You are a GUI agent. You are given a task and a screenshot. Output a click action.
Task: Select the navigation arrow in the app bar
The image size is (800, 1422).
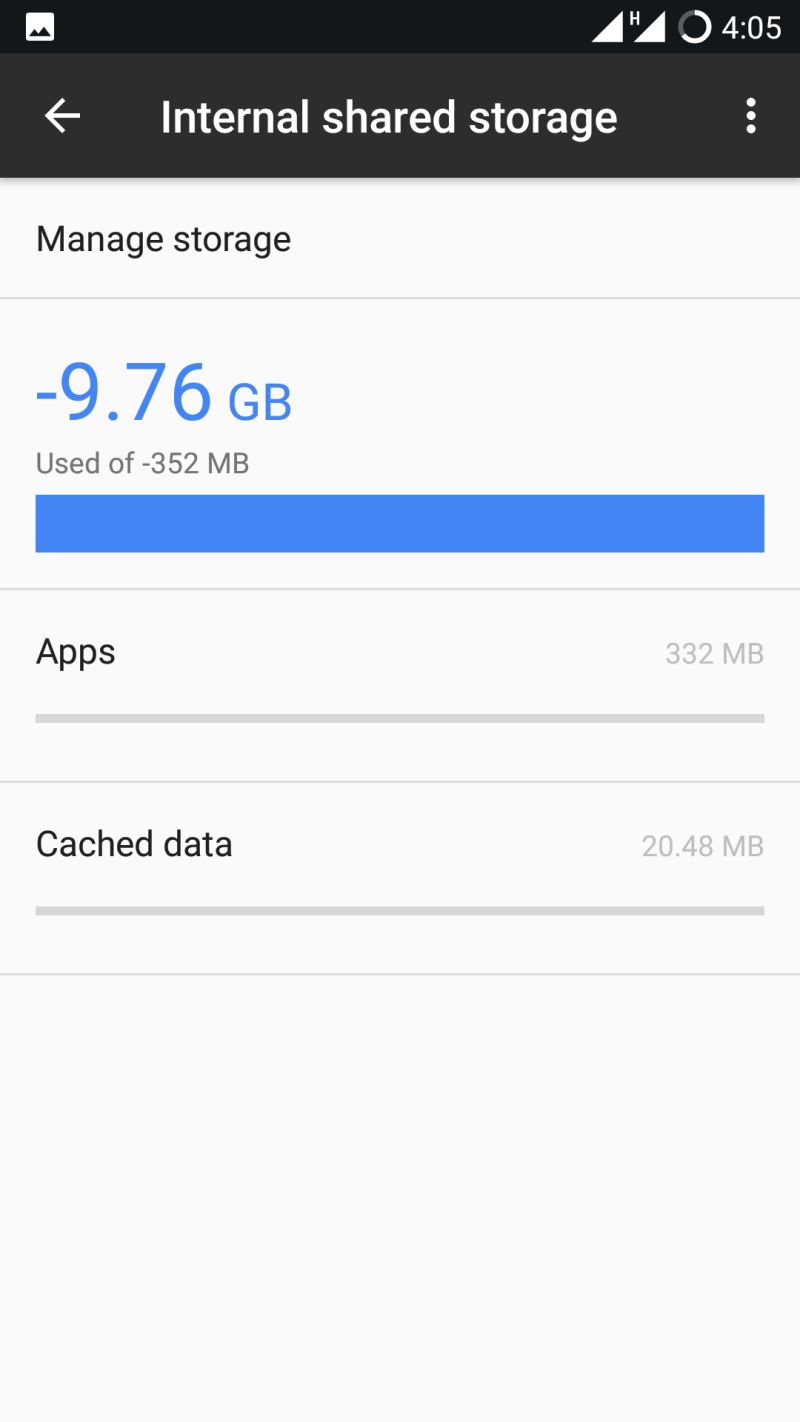[62, 115]
